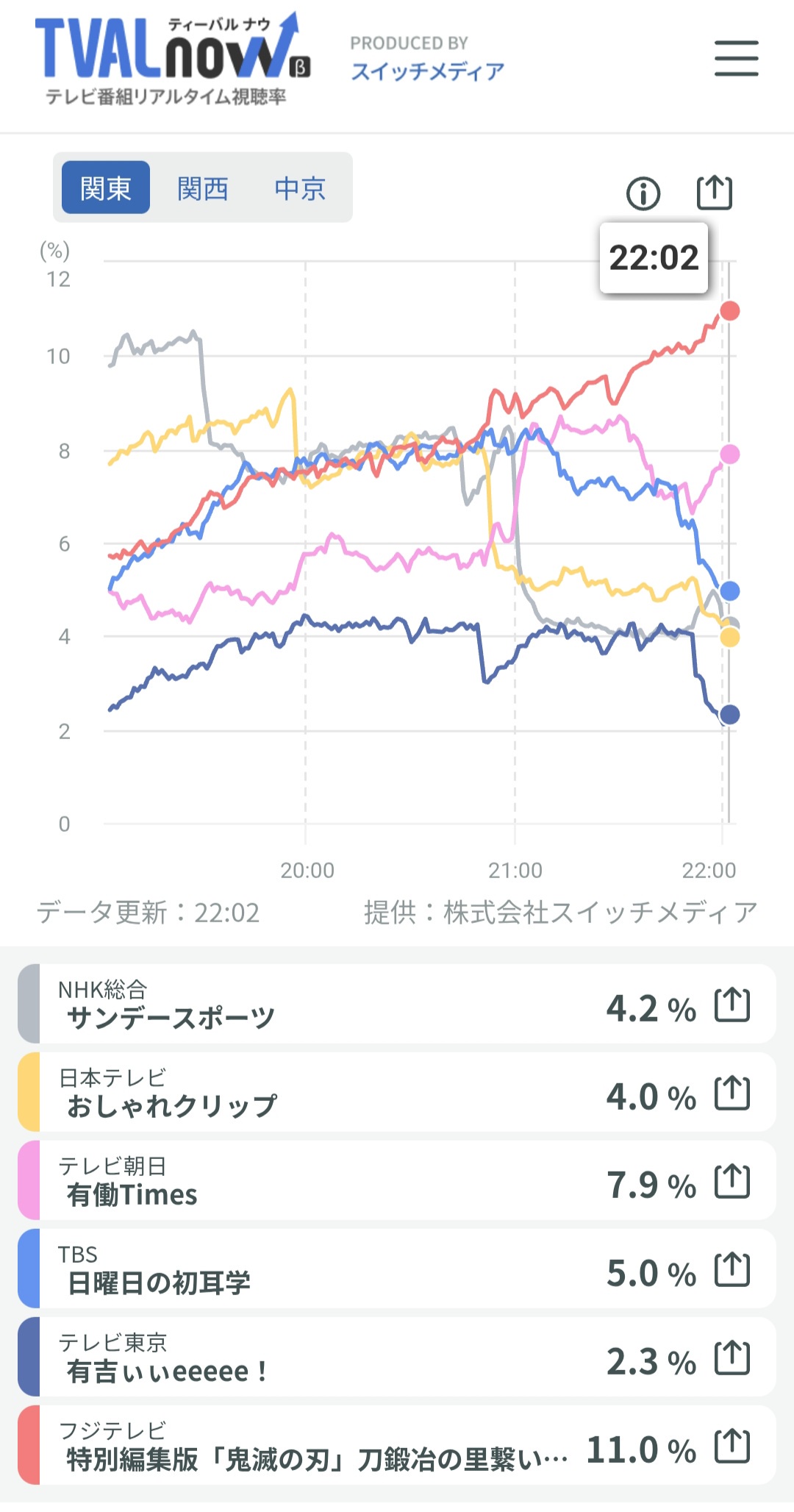Image resolution: width=794 pixels, height=1512 pixels.
Task: Switch to the 関西 region tab
Action: [x=203, y=188]
